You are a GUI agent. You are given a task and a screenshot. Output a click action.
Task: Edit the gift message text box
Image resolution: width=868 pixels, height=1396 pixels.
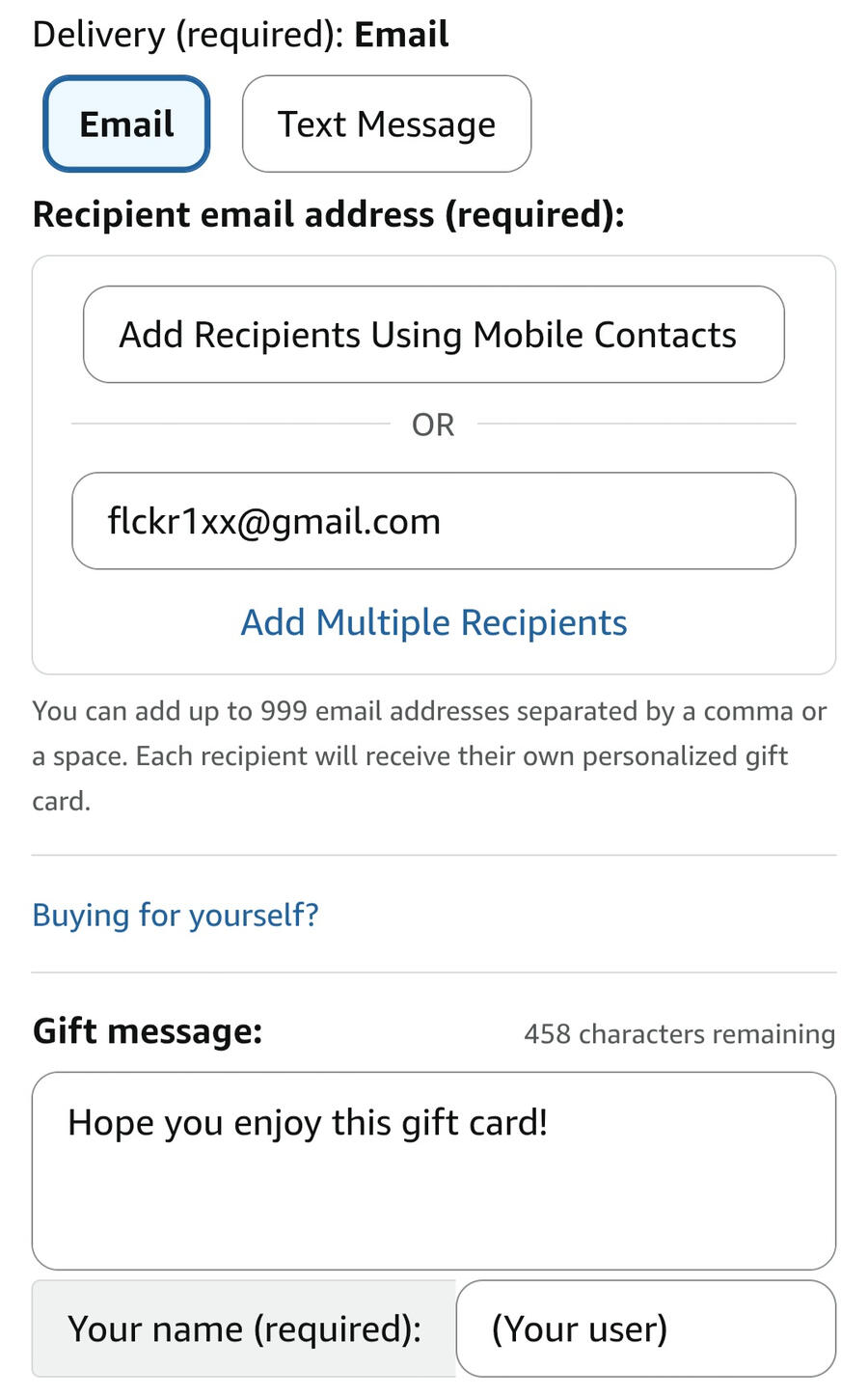click(x=433, y=1169)
